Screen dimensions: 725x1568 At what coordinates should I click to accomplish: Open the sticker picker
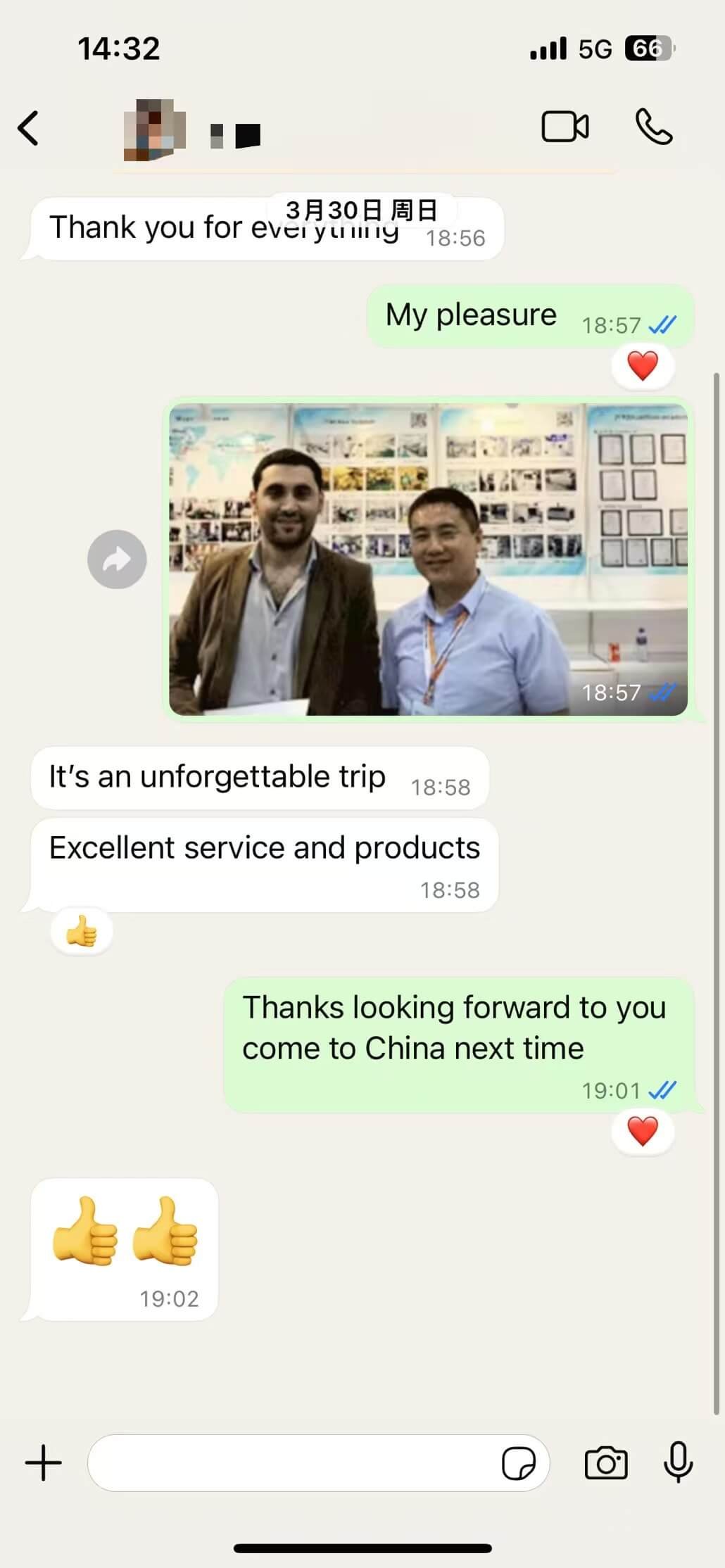(519, 1463)
